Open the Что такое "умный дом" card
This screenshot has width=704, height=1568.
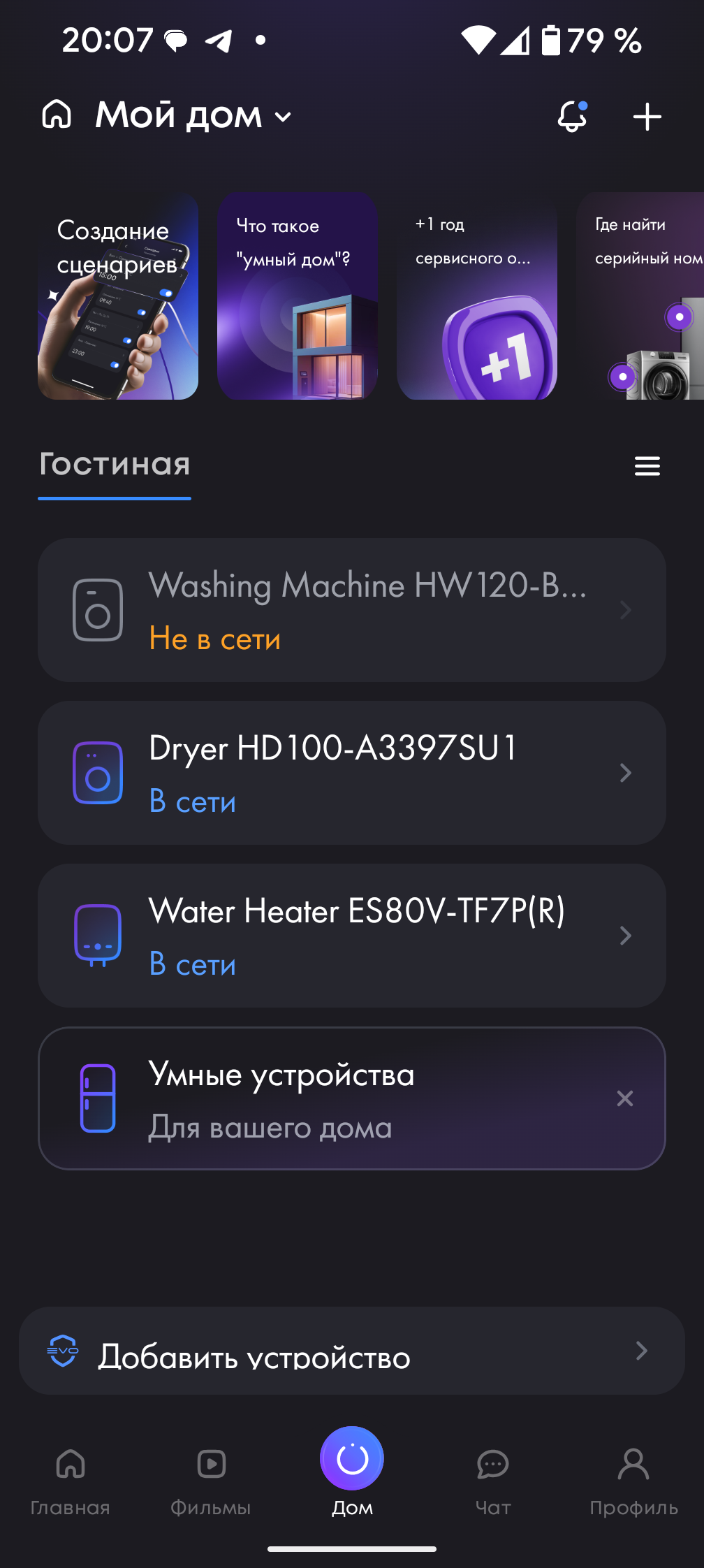coord(298,296)
